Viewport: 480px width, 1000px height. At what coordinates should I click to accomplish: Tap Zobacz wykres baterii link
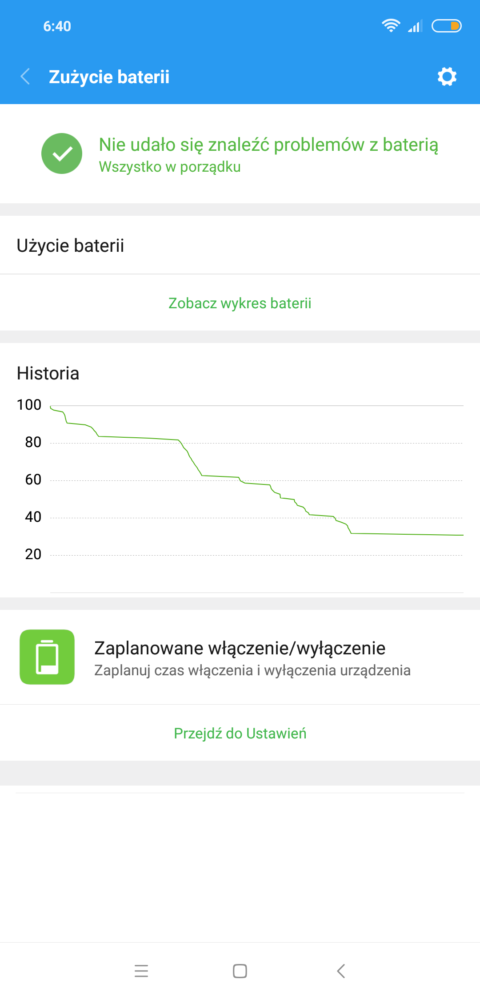(x=240, y=303)
